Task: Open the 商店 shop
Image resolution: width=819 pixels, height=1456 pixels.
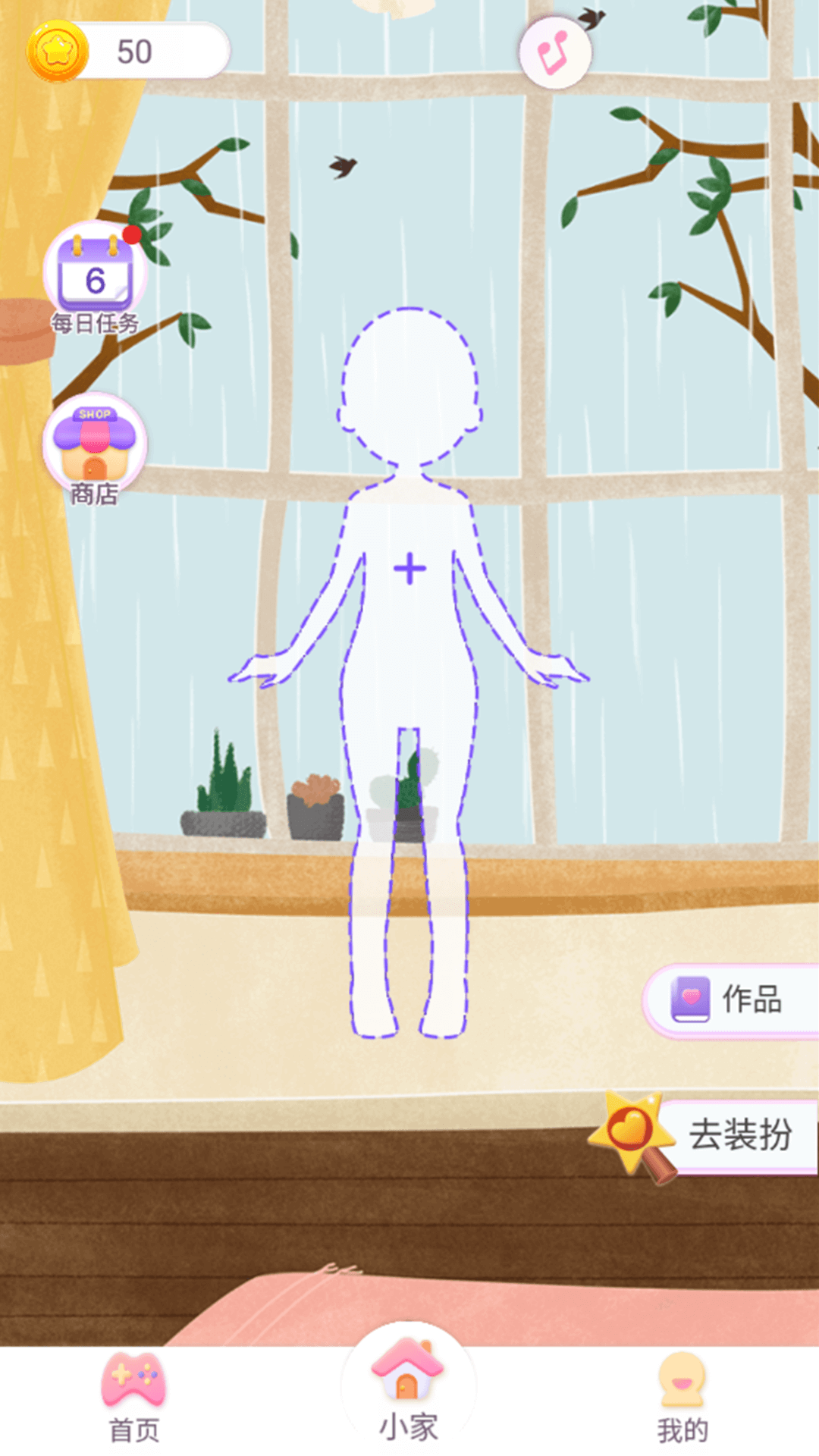Action: [x=95, y=449]
